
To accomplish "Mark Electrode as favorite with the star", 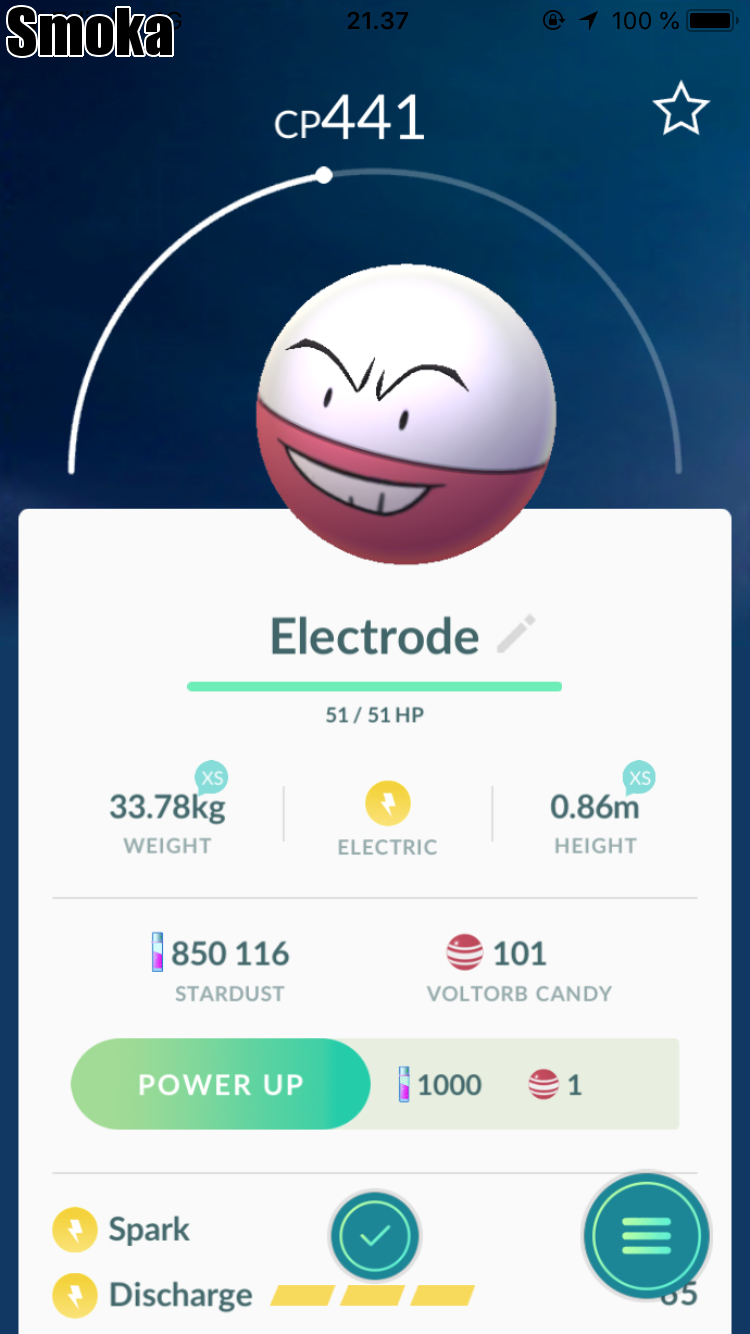I will pos(681,110).
